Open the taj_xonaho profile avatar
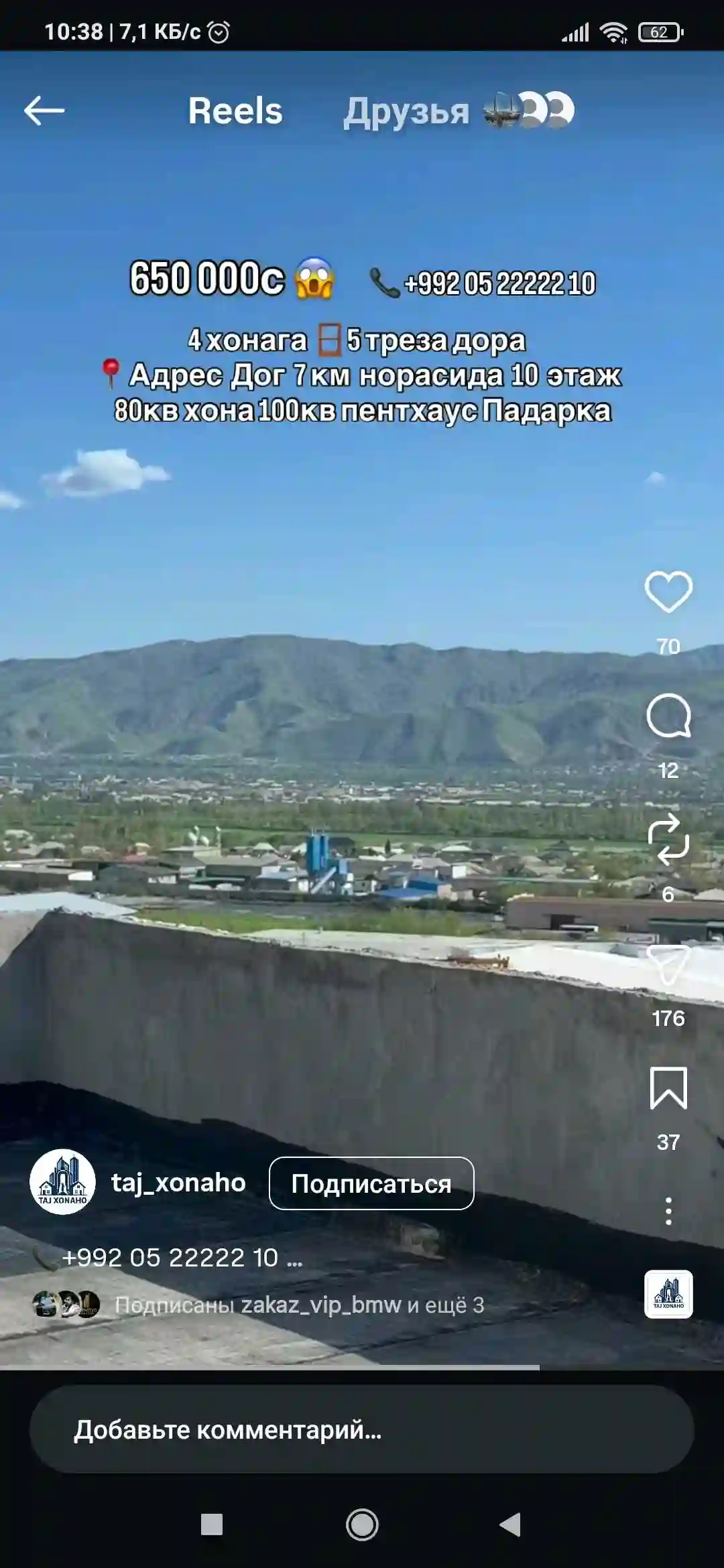Screen dimensions: 724x1568 (x=62, y=1182)
